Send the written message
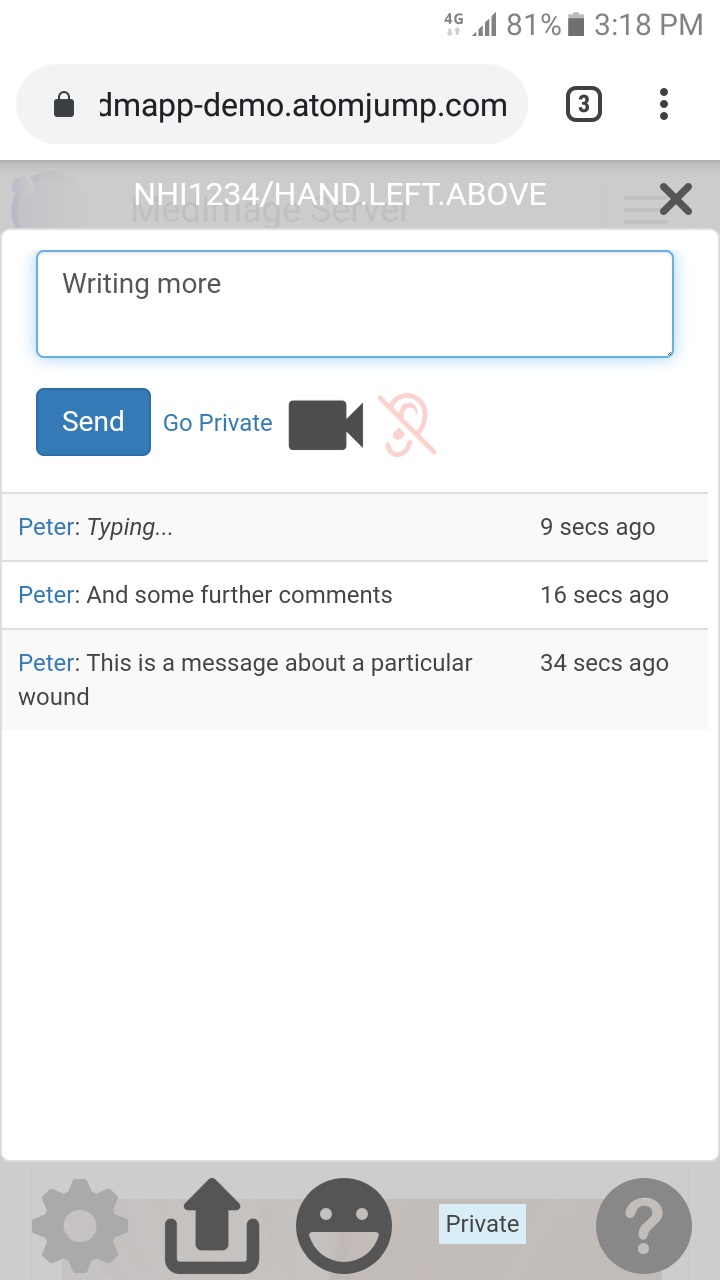The image size is (720, 1280). pyautogui.click(x=93, y=422)
